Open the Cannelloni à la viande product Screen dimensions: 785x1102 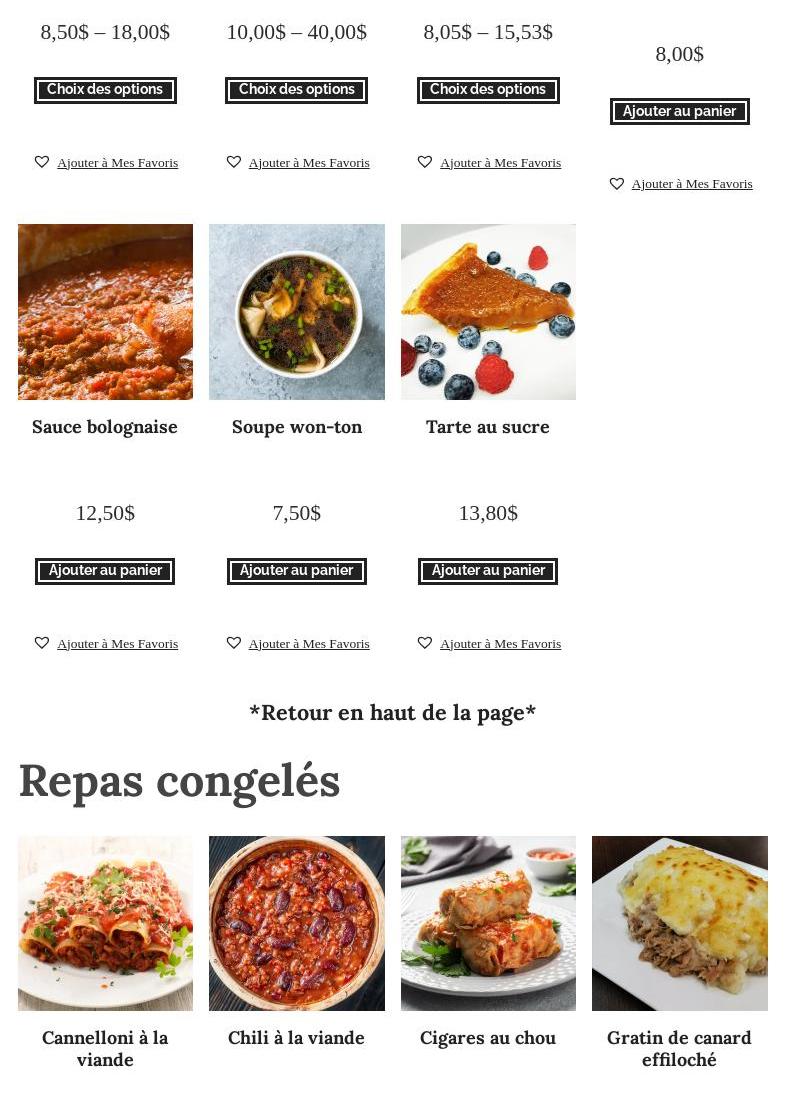point(105,1048)
